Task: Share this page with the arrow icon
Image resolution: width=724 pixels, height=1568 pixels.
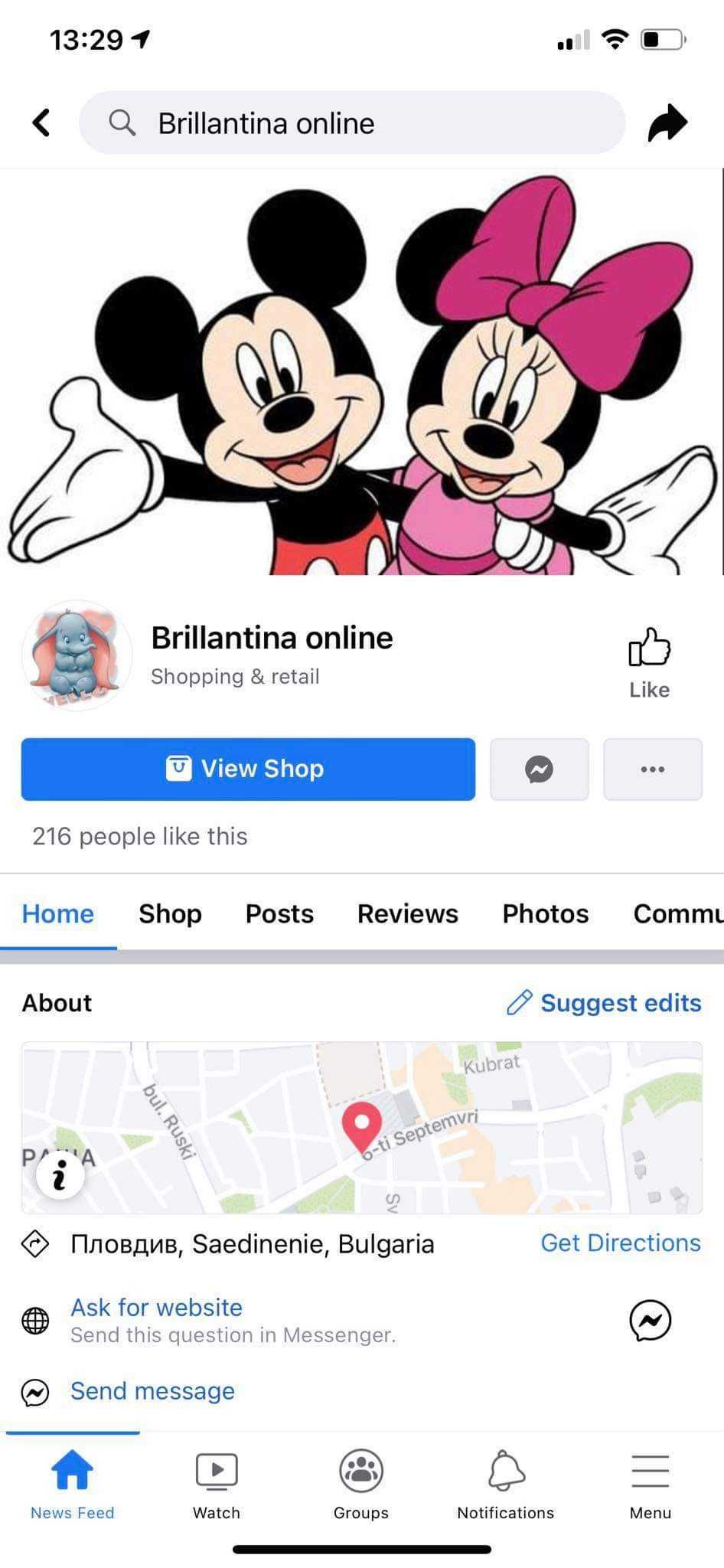Action: click(667, 122)
